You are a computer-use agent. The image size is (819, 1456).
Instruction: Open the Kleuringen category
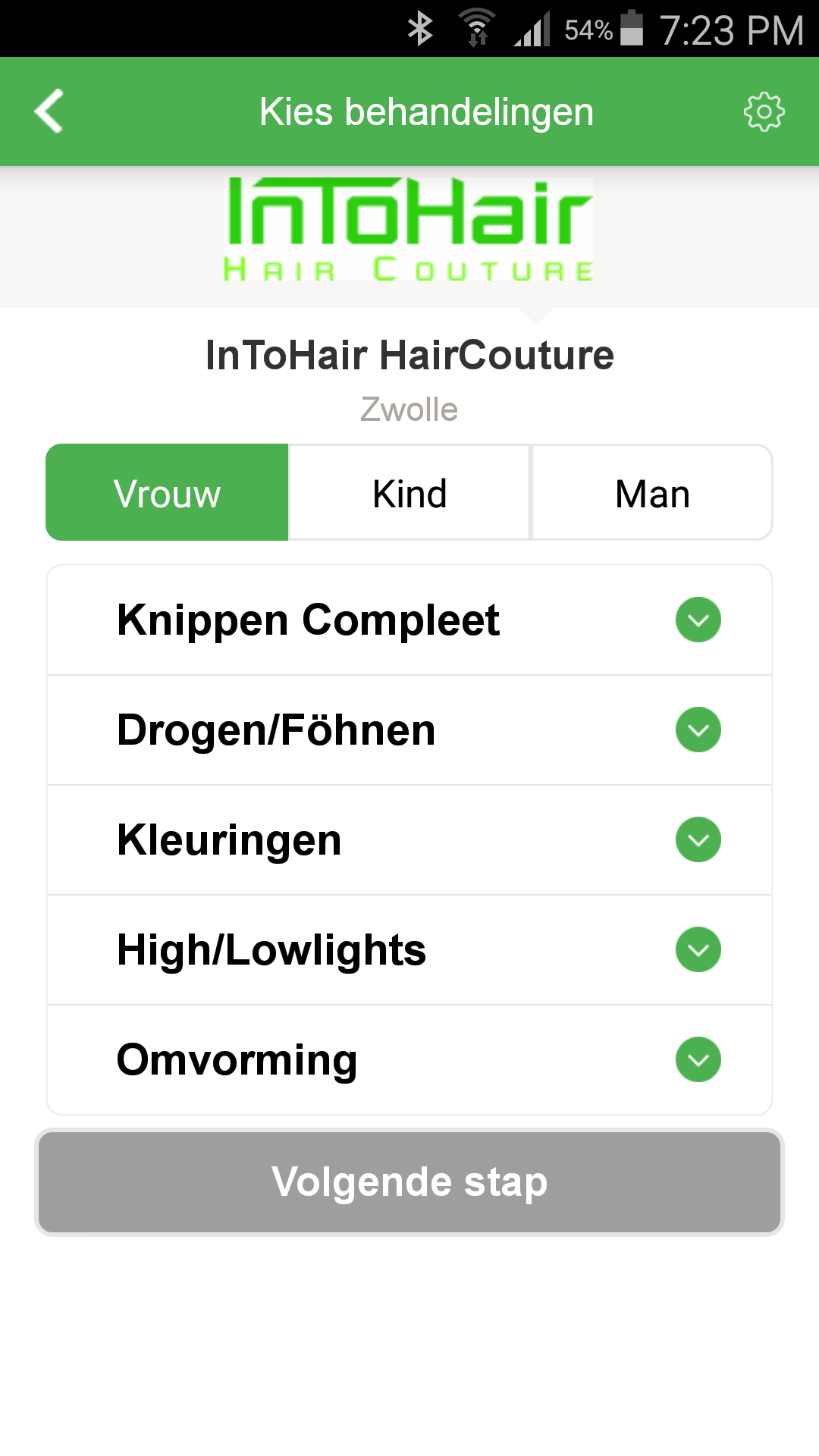pyautogui.click(x=698, y=839)
